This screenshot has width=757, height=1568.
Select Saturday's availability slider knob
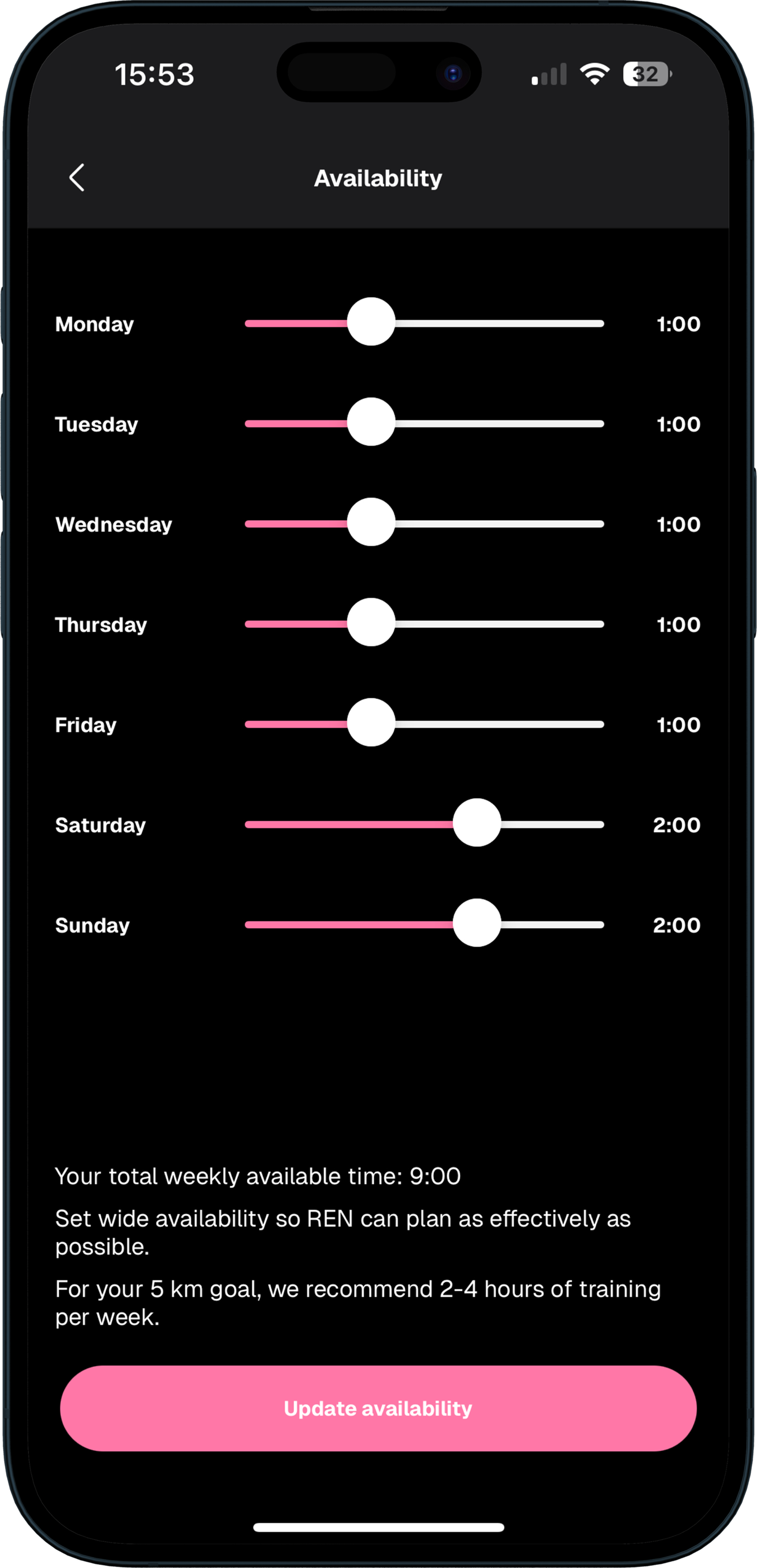[x=478, y=823]
